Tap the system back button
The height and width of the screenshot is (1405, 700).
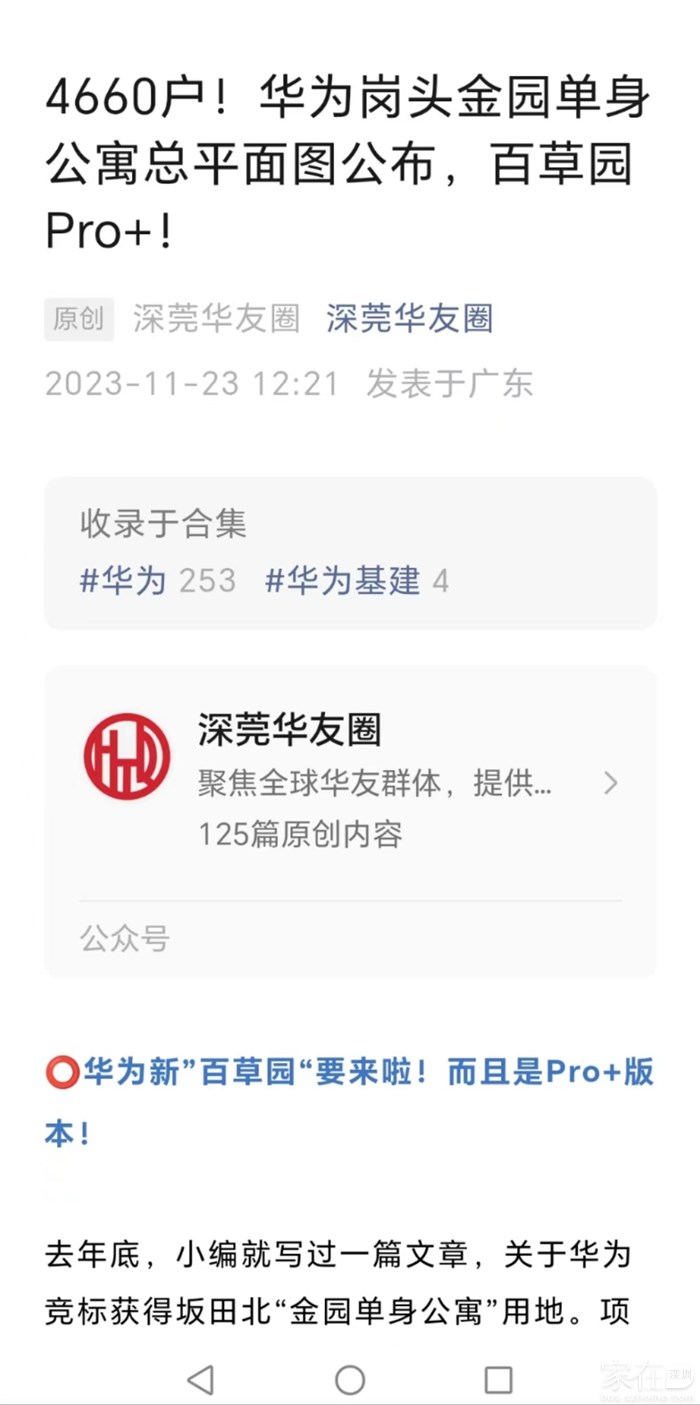pos(201,1380)
